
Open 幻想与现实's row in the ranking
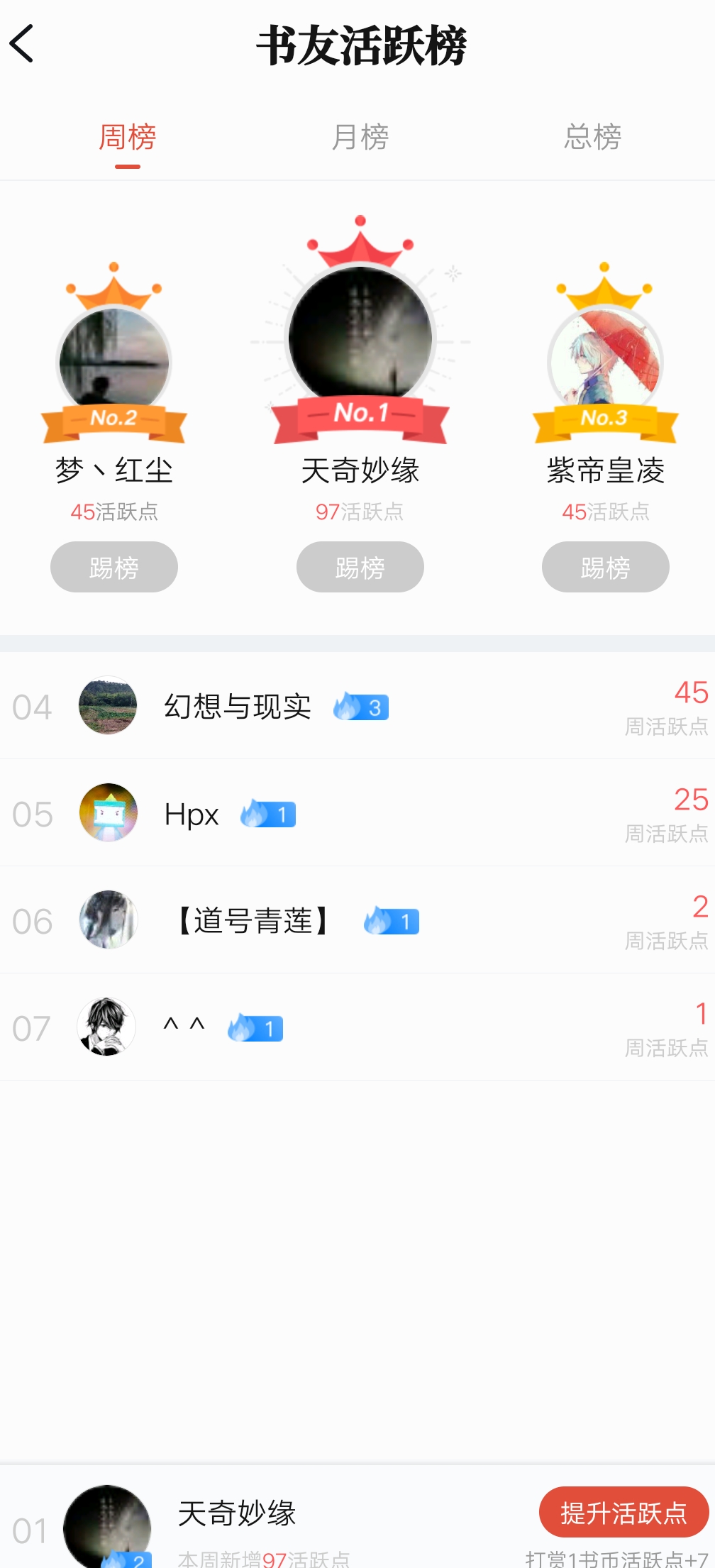[x=357, y=707]
